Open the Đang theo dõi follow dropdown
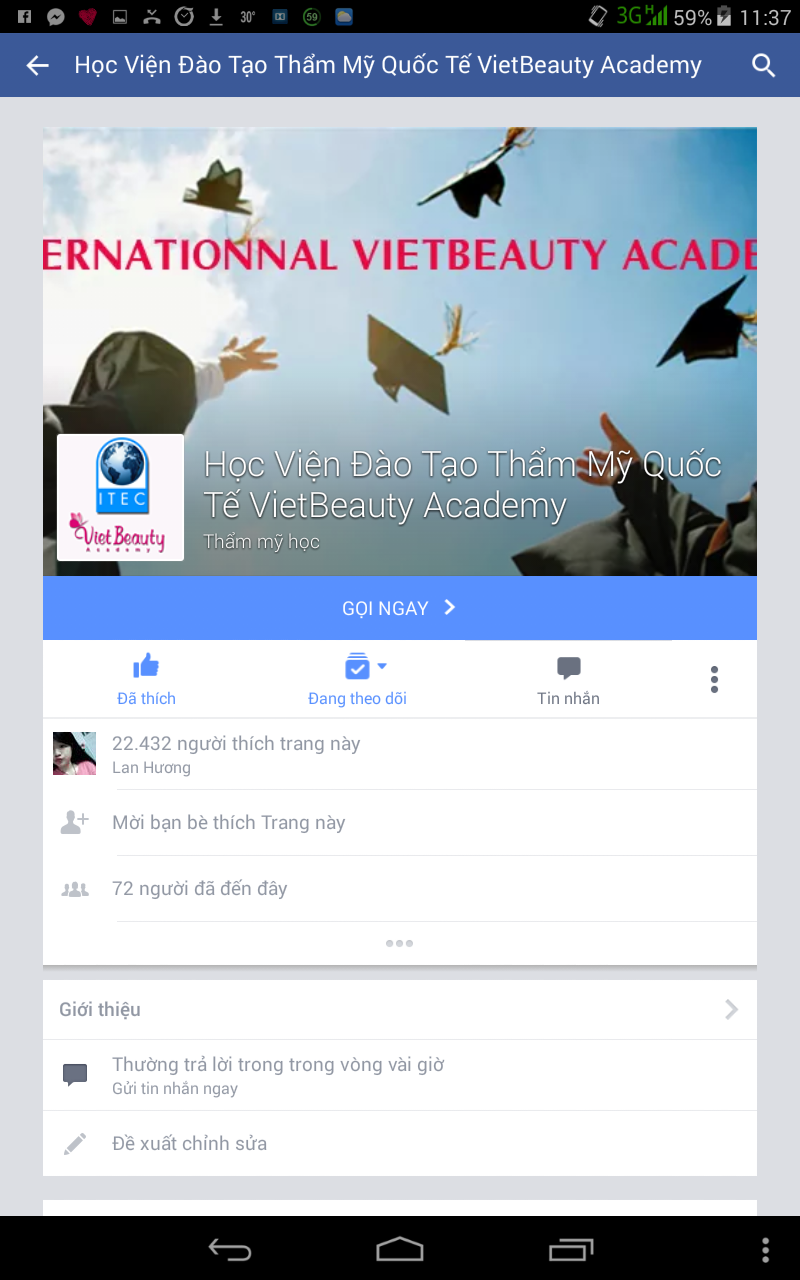Viewport: 800px width, 1280px height. tap(358, 679)
